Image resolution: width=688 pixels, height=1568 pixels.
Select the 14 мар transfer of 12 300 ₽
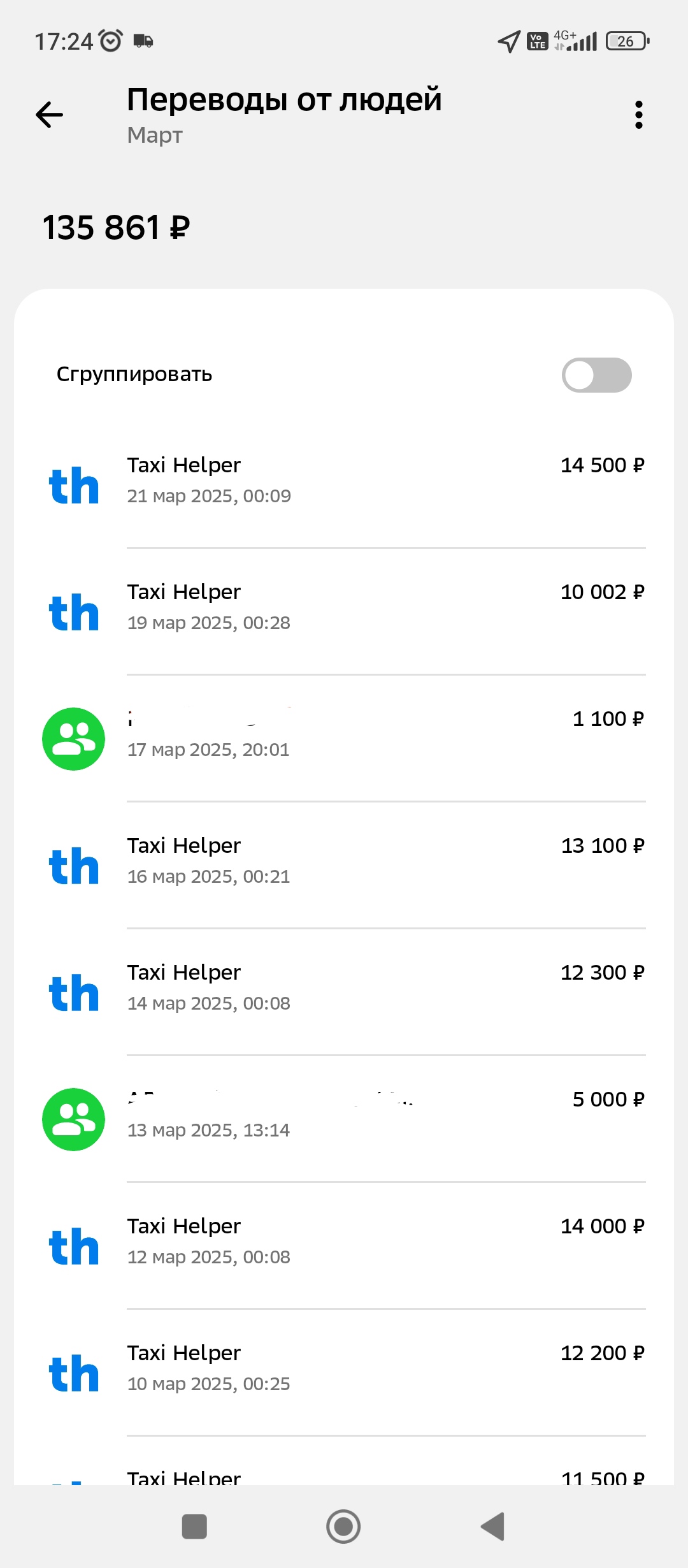(x=344, y=991)
